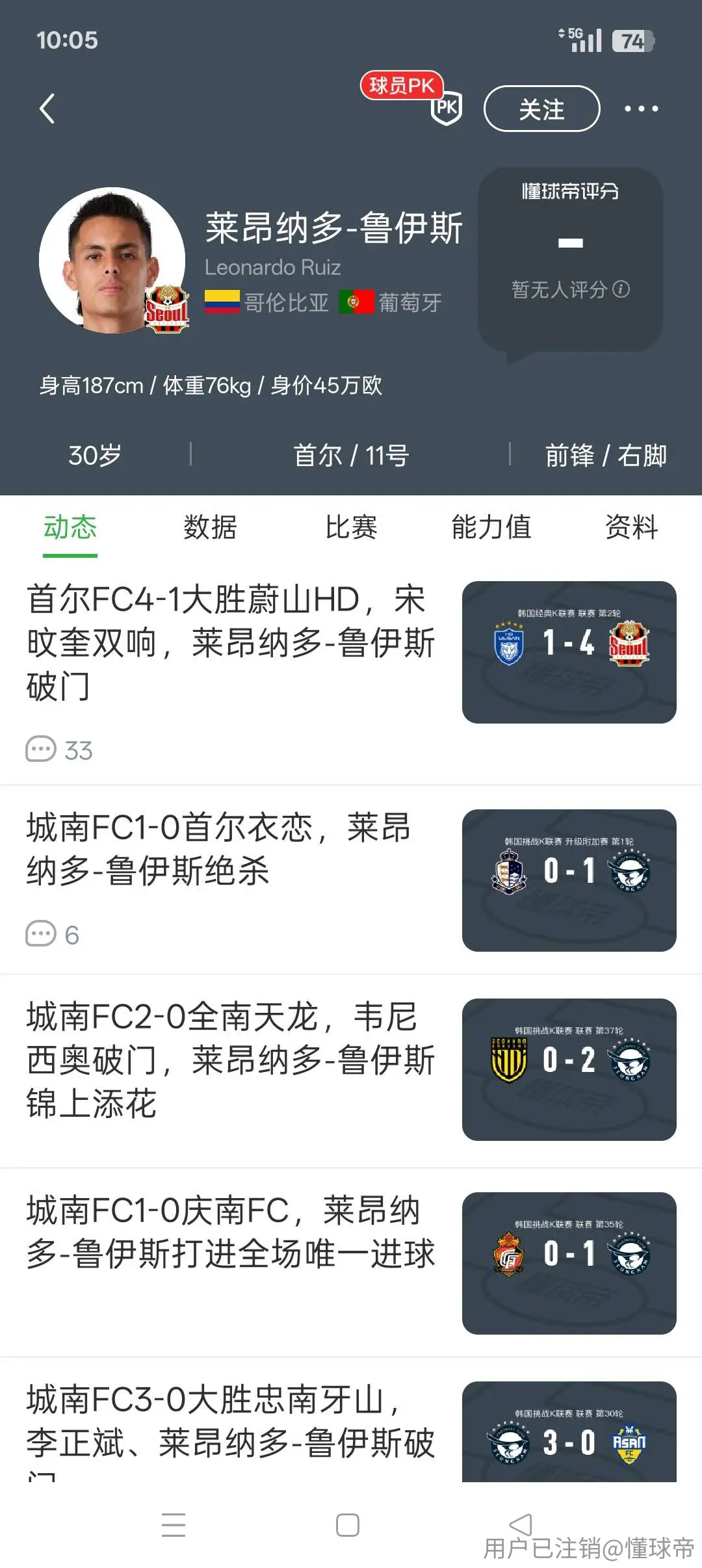702x1568 pixels.
Task: Tap the 关注 button to follow the player
Action: click(x=541, y=109)
